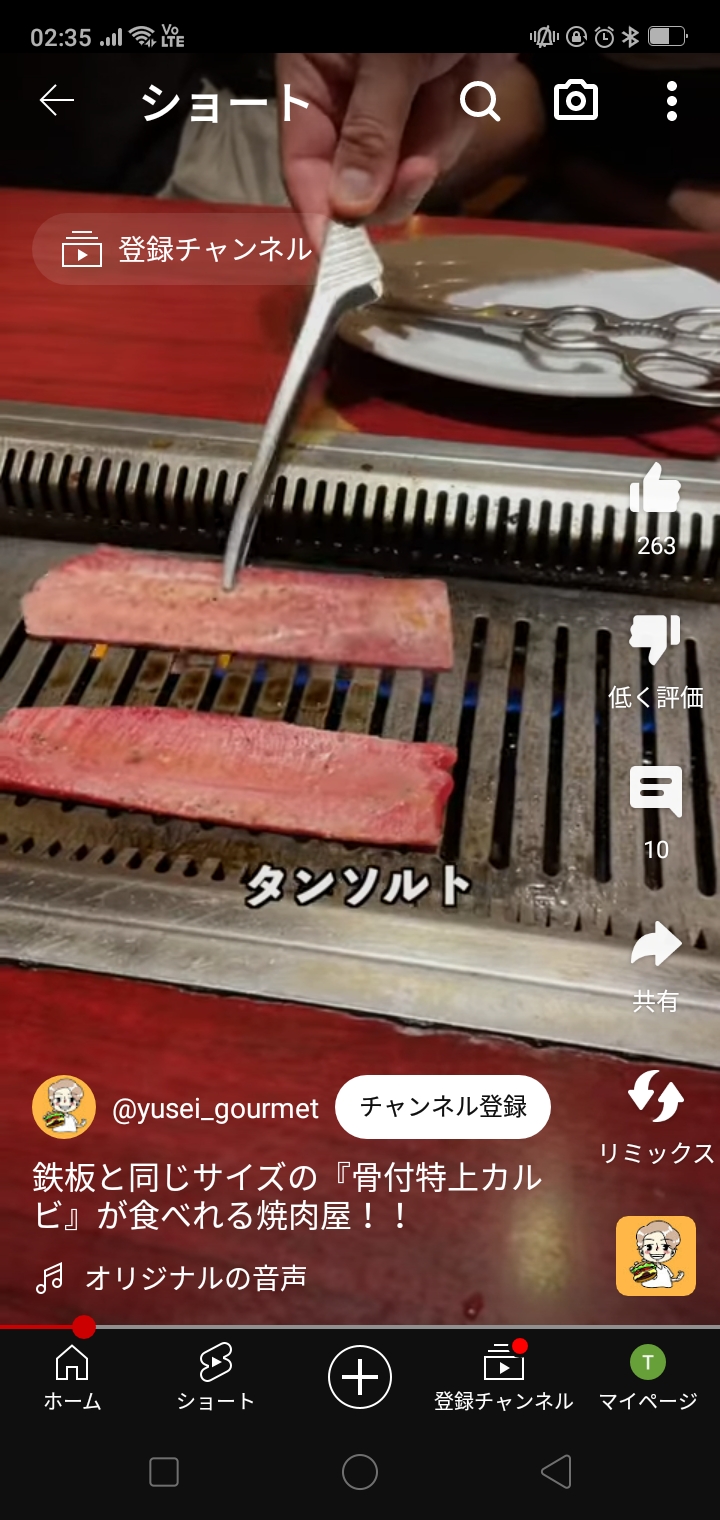Open the オリジナルの音声 sound page

coord(195,1277)
